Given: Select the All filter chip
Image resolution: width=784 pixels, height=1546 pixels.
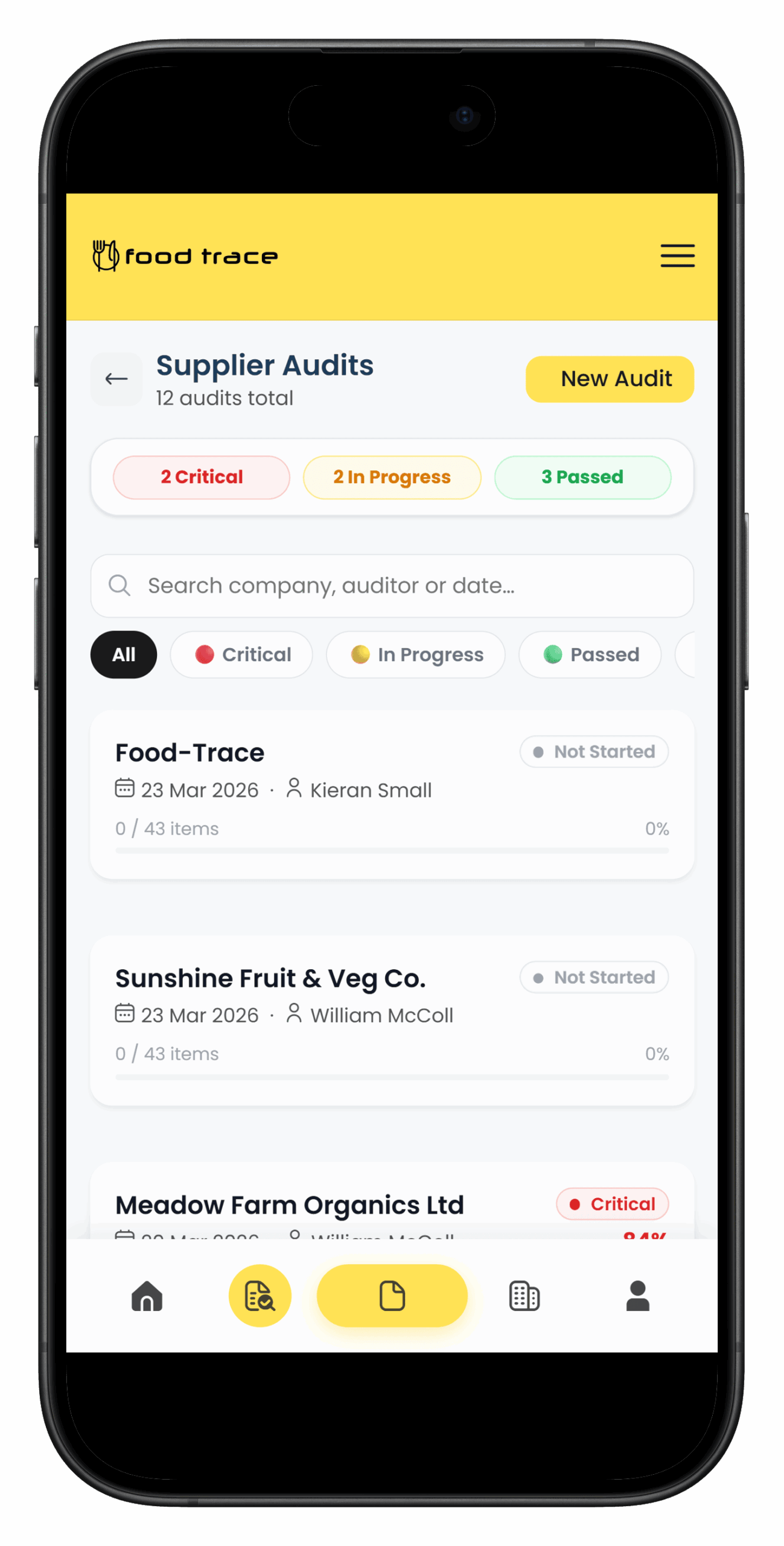Looking at the screenshot, I should 124,655.
